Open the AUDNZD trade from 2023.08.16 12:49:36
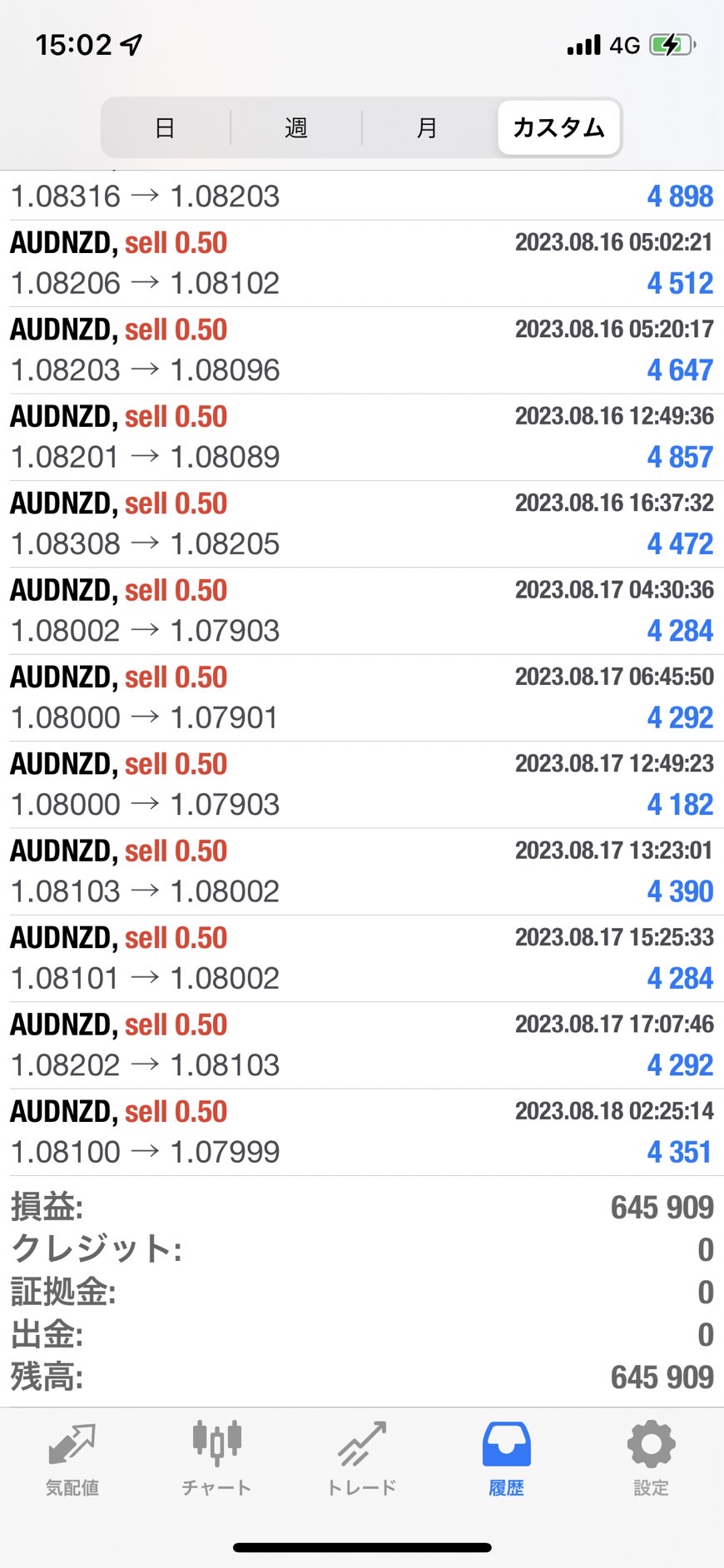Viewport: 724px width, 1568px height. click(x=361, y=437)
